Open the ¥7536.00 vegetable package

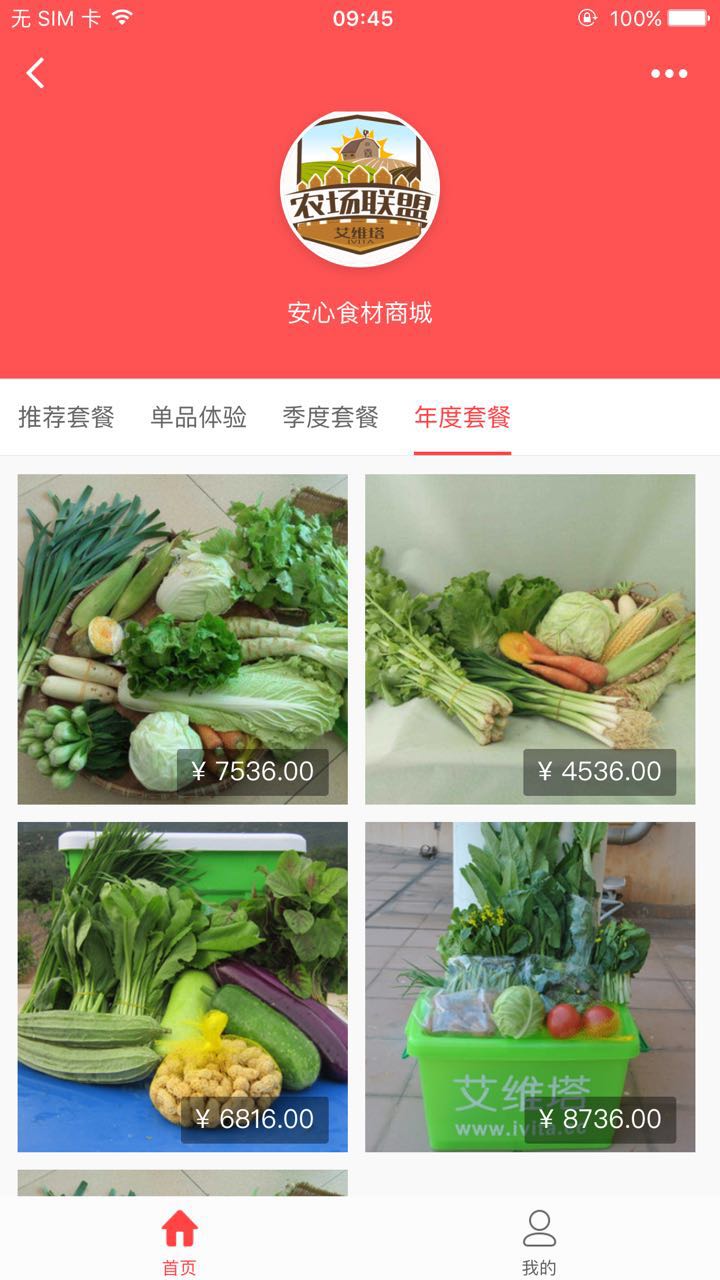182,639
